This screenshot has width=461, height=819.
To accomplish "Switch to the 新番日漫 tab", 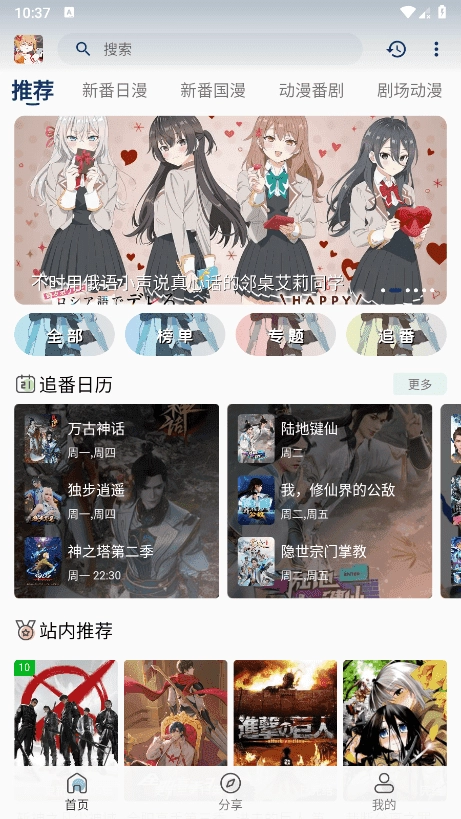I will point(114,90).
